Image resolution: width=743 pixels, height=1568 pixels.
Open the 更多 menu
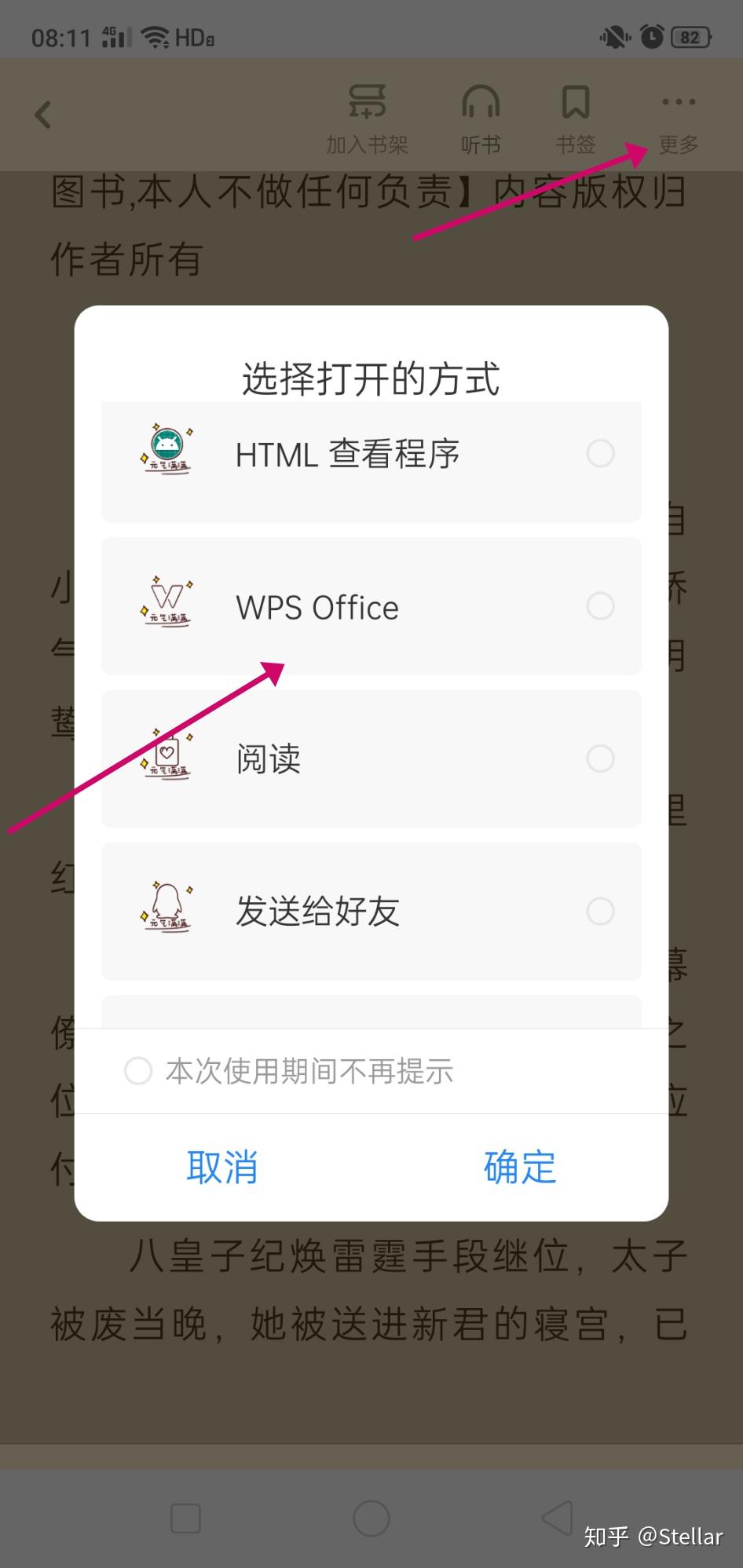click(x=678, y=118)
